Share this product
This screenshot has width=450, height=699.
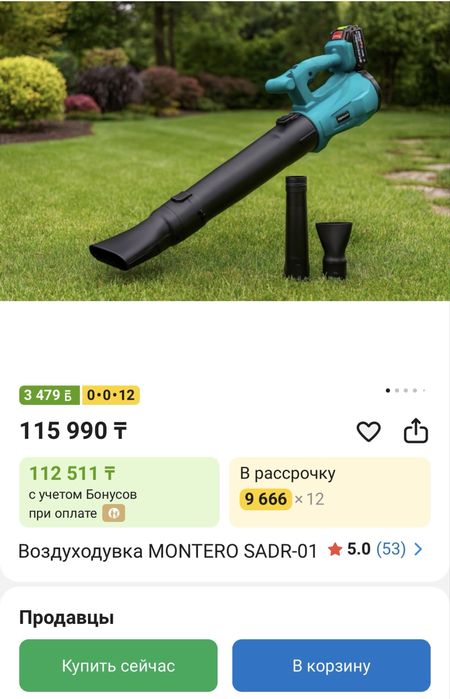click(x=416, y=431)
